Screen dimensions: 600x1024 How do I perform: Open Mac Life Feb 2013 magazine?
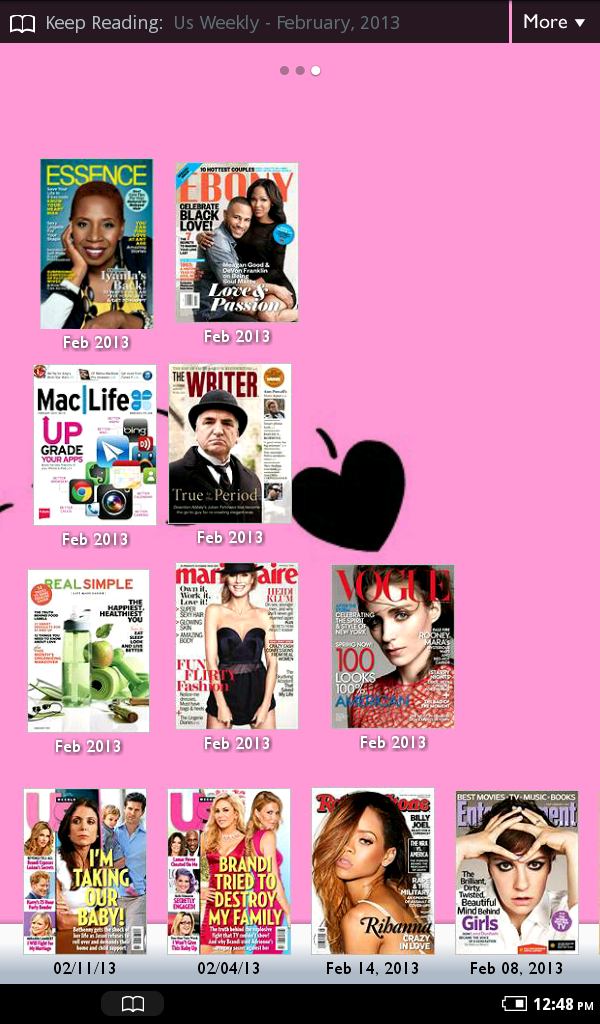pyautogui.click(x=95, y=444)
